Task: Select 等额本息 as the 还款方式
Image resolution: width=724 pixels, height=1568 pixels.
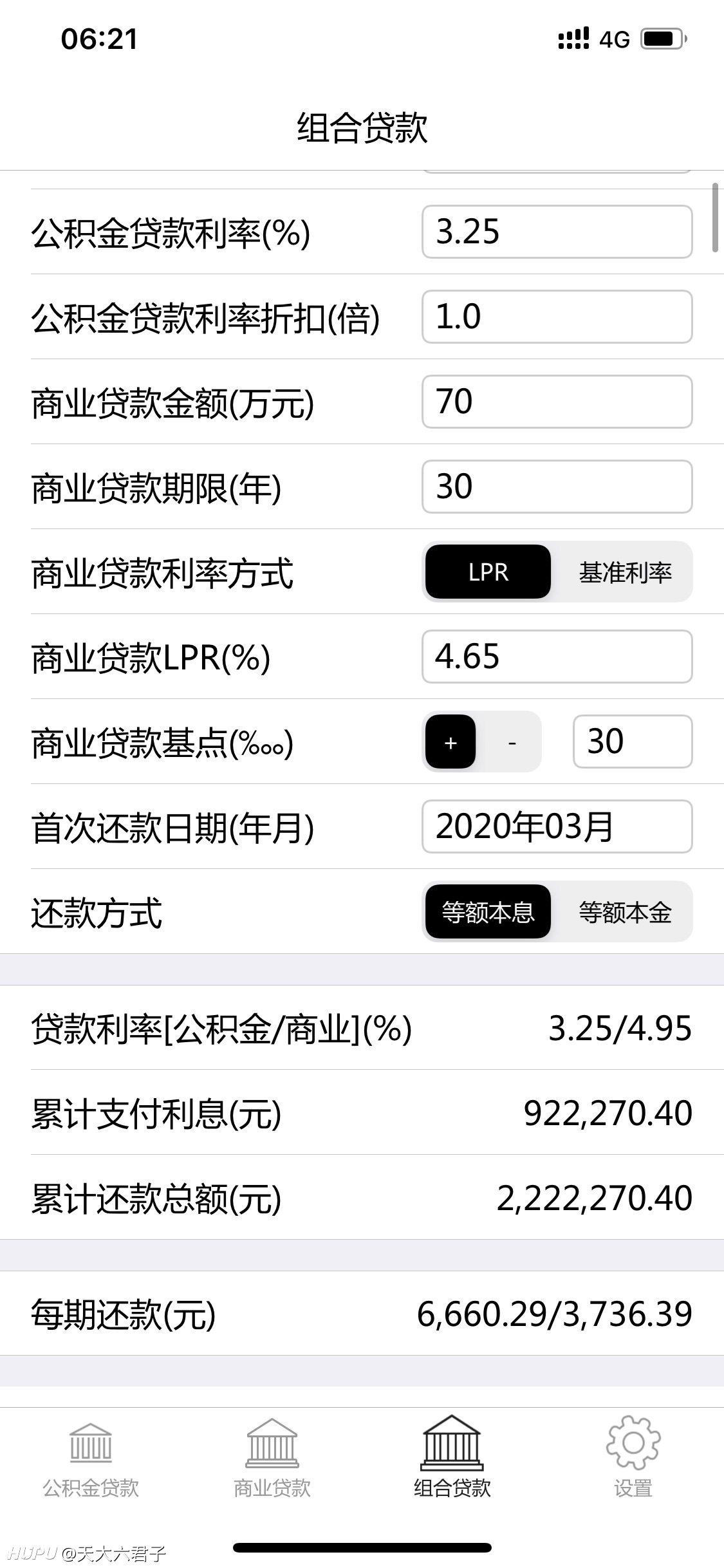Action: coord(488,911)
